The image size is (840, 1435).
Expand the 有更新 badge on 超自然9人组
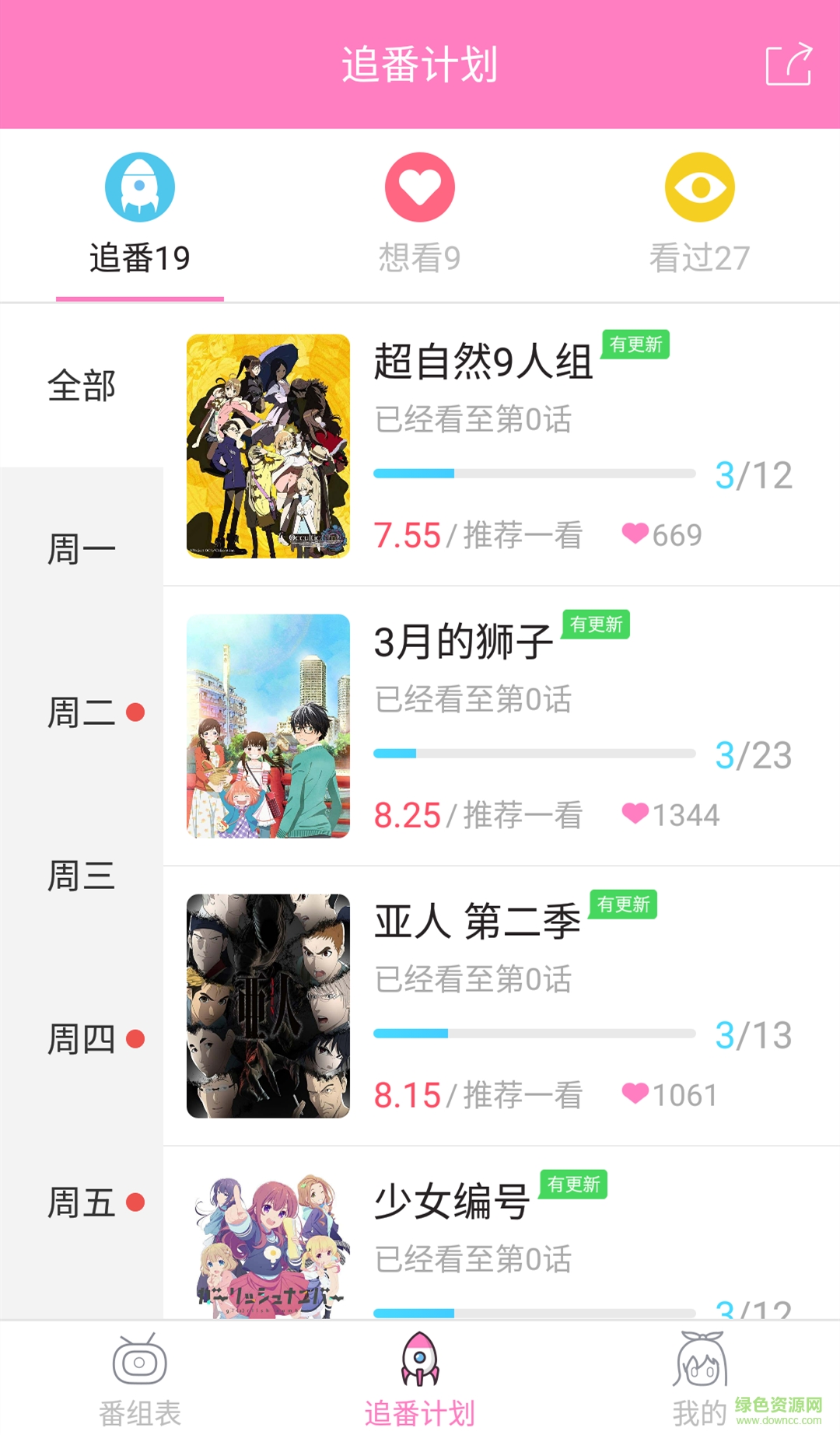(636, 345)
